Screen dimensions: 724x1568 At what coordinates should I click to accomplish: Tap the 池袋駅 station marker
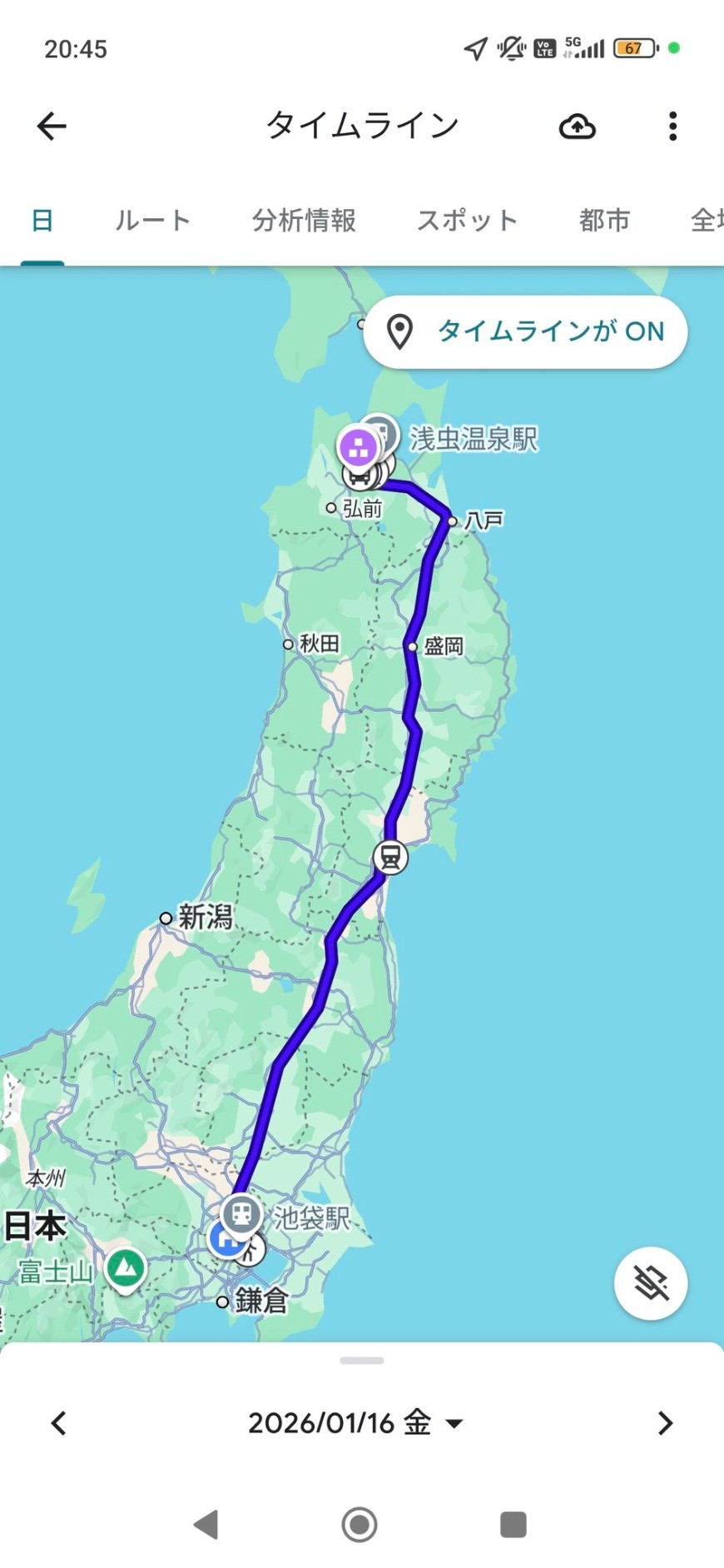pos(242,1214)
